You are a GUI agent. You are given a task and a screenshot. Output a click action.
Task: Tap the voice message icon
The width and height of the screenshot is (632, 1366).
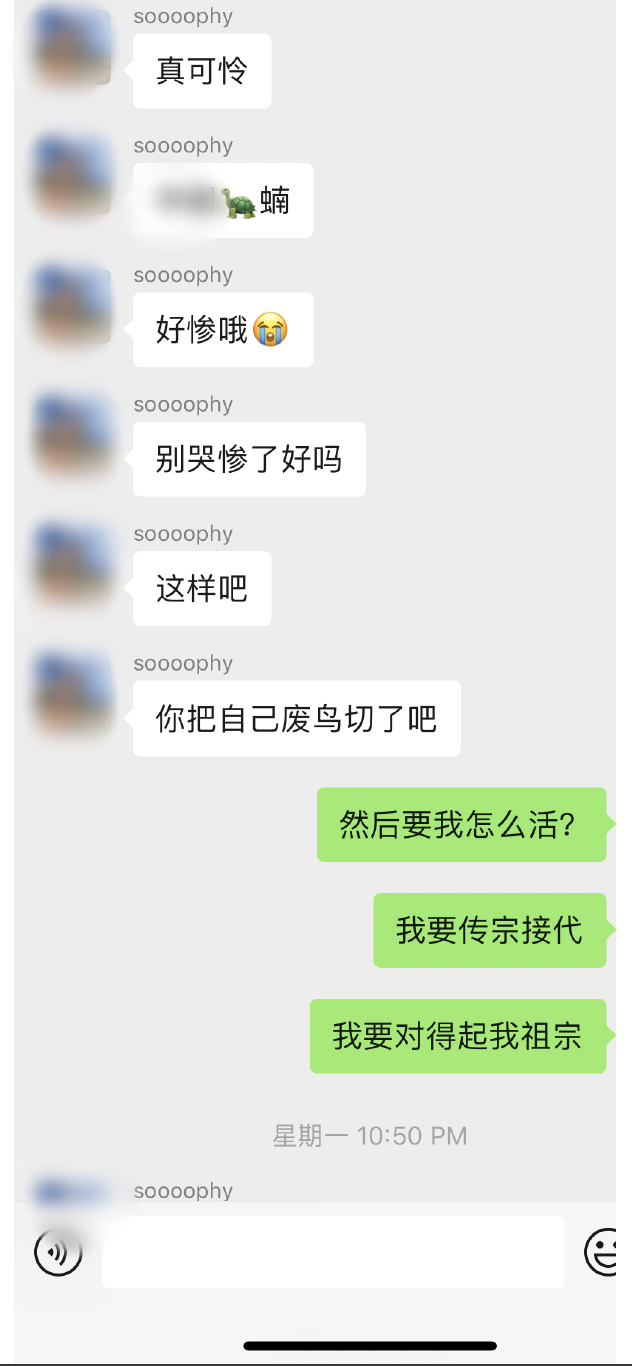click(58, 1251)
